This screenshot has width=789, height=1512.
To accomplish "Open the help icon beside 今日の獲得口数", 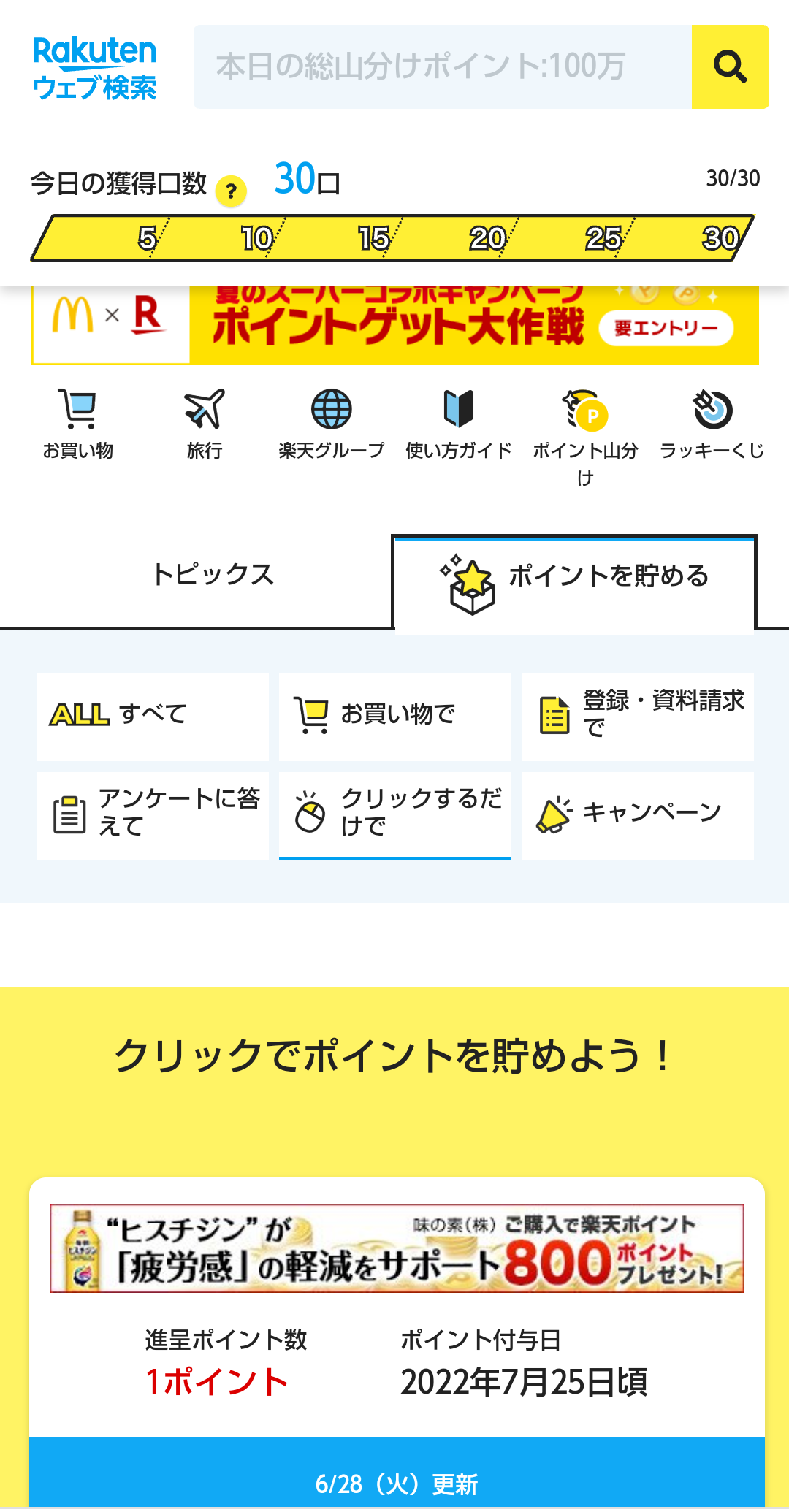I will (x=231, y=191).
